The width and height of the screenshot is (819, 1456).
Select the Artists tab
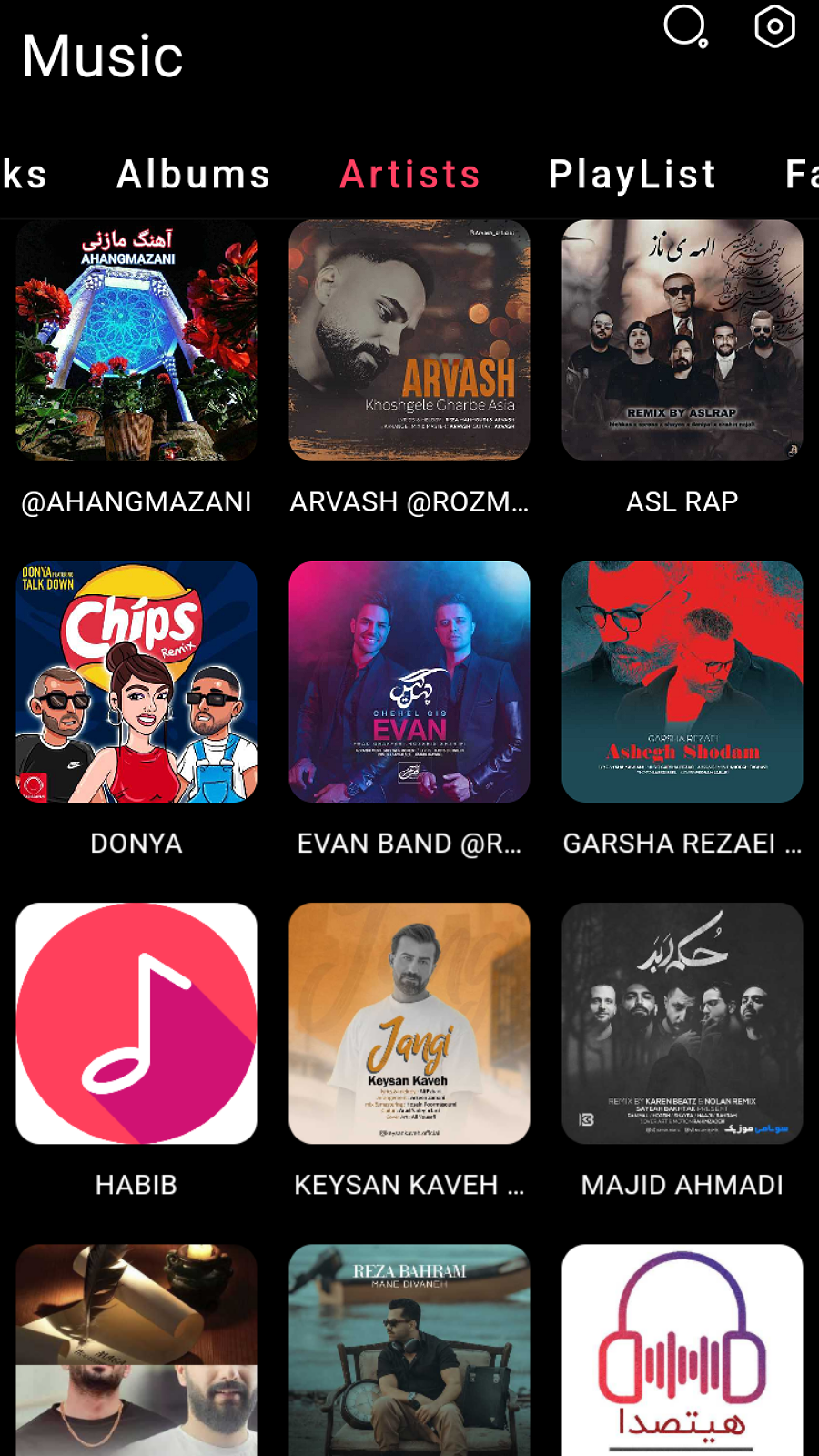pyautogui.click(x=409, y=174)
